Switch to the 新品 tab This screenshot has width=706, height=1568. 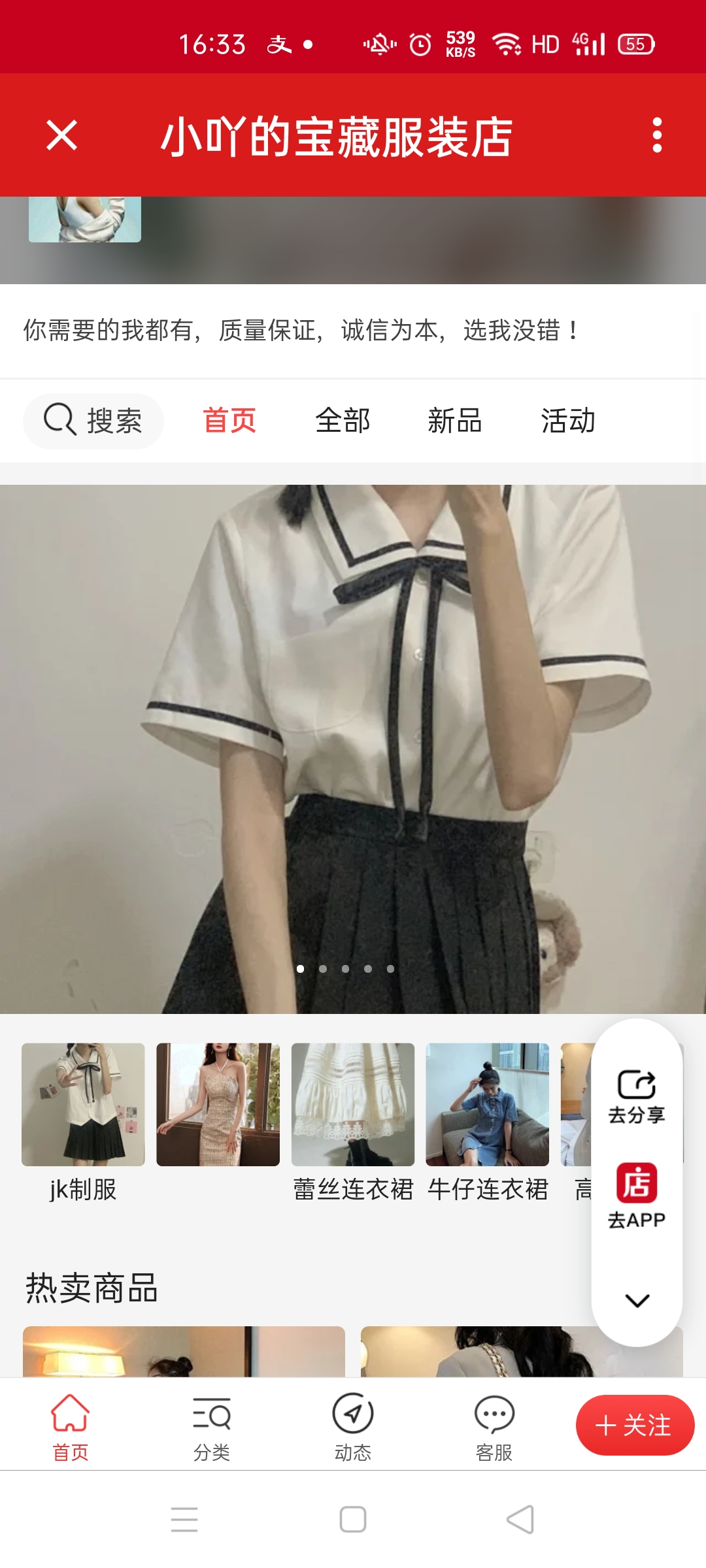tap(455, 421)
